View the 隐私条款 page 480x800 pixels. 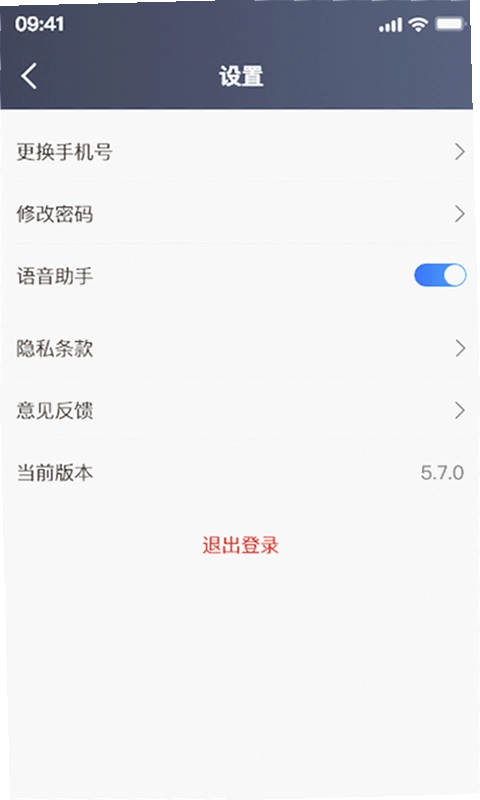point(241,348)
